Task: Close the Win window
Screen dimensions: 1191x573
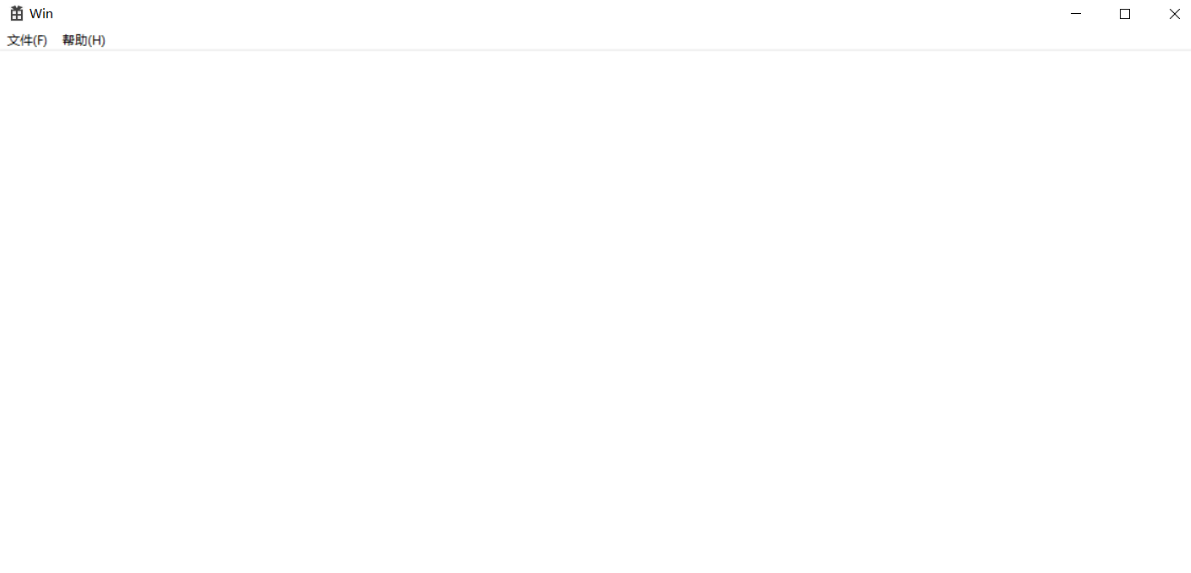Action: 1174,14
